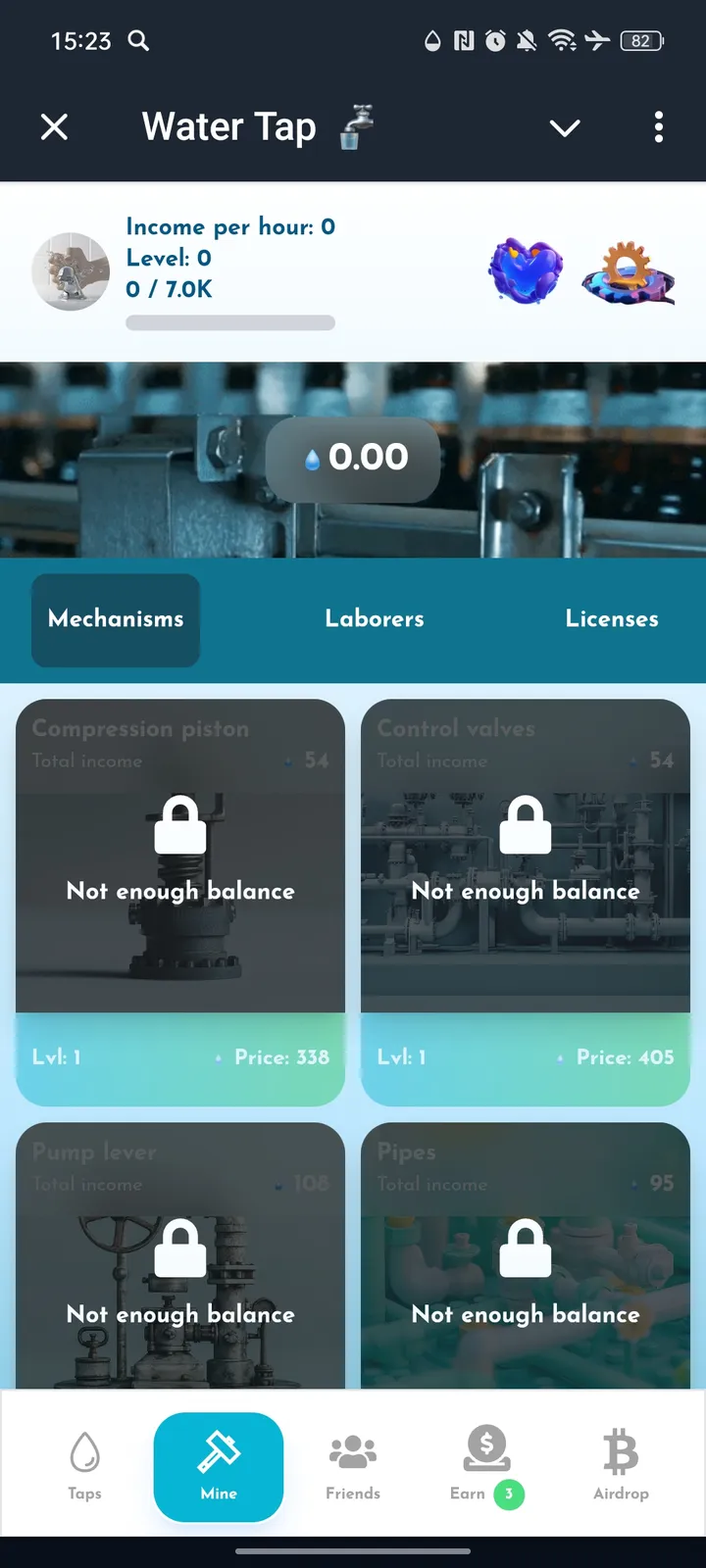This screenshot has width=706, height=1568.
Task: Tap the 0.00 water balance counter
Action: (x=351, y=457)
